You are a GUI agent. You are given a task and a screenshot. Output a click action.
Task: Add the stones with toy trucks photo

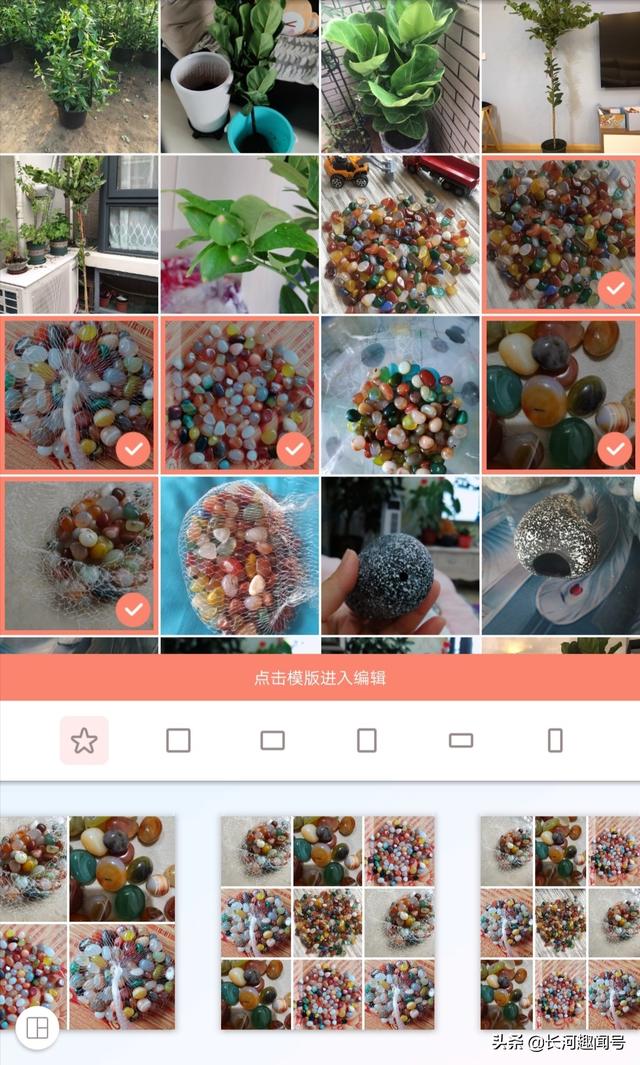tap(400, 235)
